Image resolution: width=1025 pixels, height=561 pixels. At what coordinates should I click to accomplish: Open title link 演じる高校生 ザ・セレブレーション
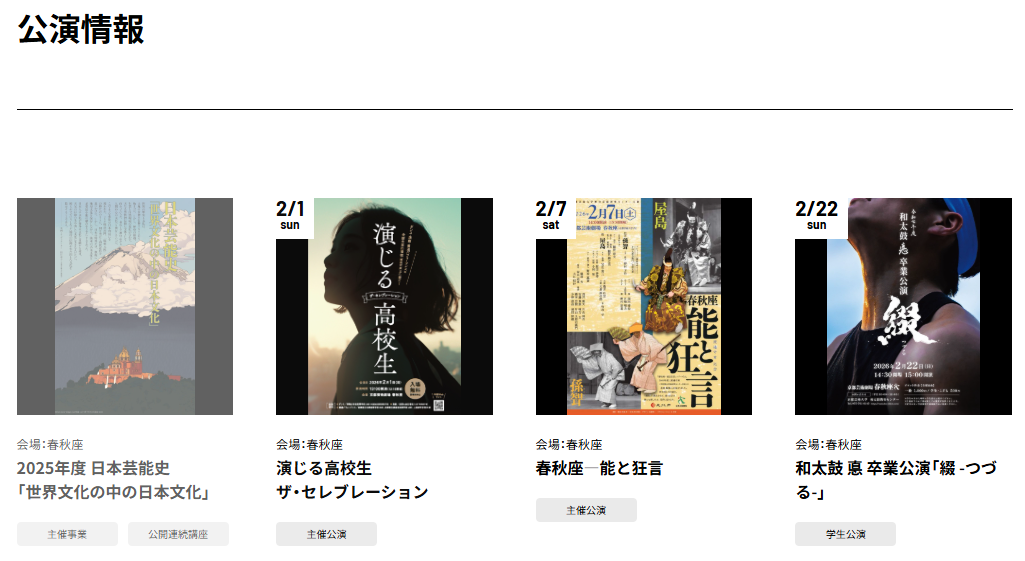tap(351, 480)
